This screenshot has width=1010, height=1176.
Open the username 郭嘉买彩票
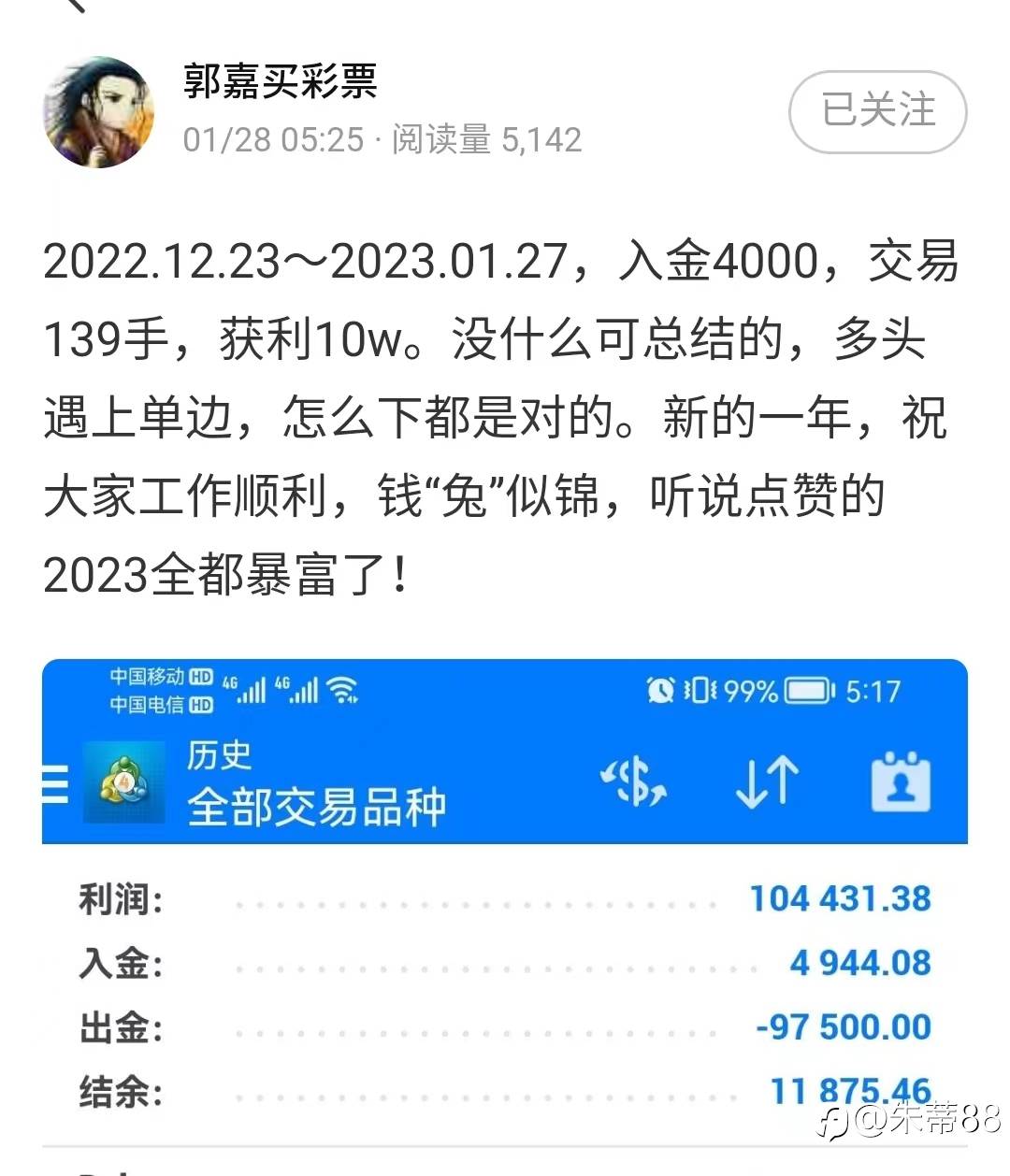pyautogui.click(x=280, y=82)
